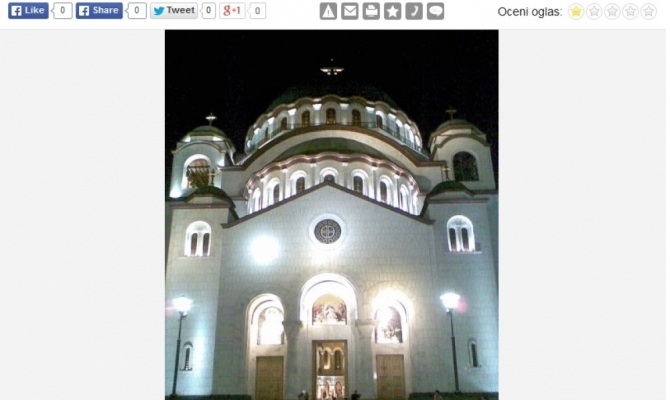Open the comment bubble icon

click(435, 11)
